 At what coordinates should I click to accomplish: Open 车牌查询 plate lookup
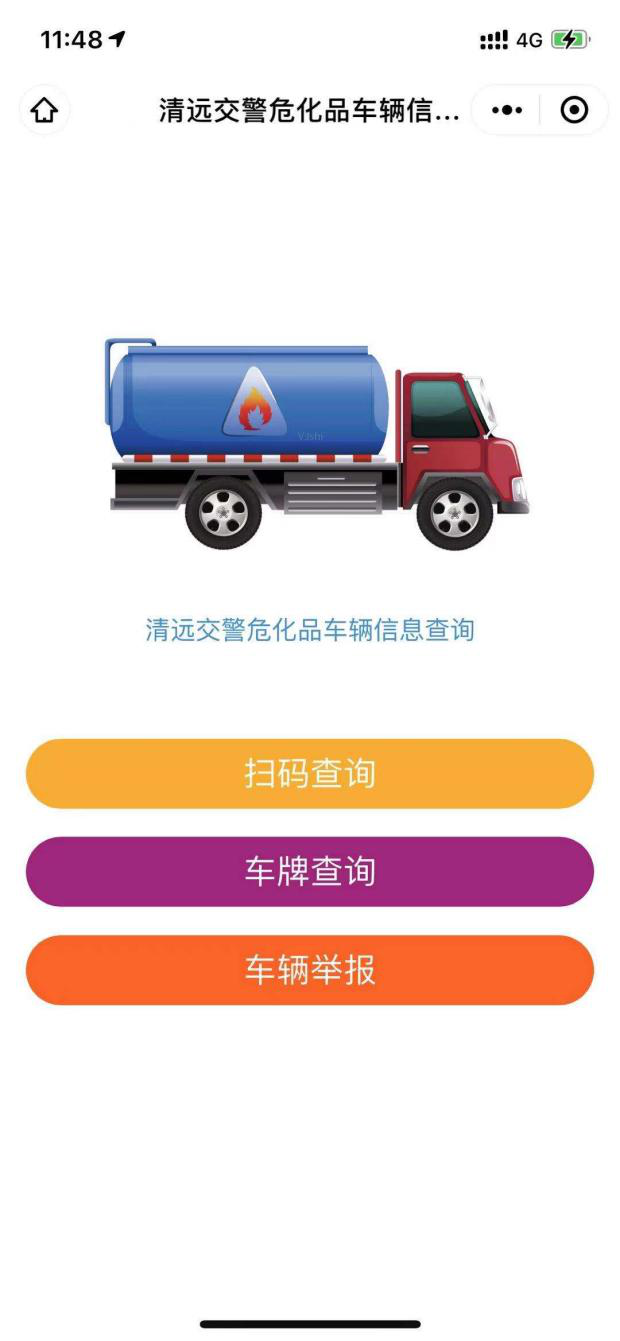coord(310,872)
